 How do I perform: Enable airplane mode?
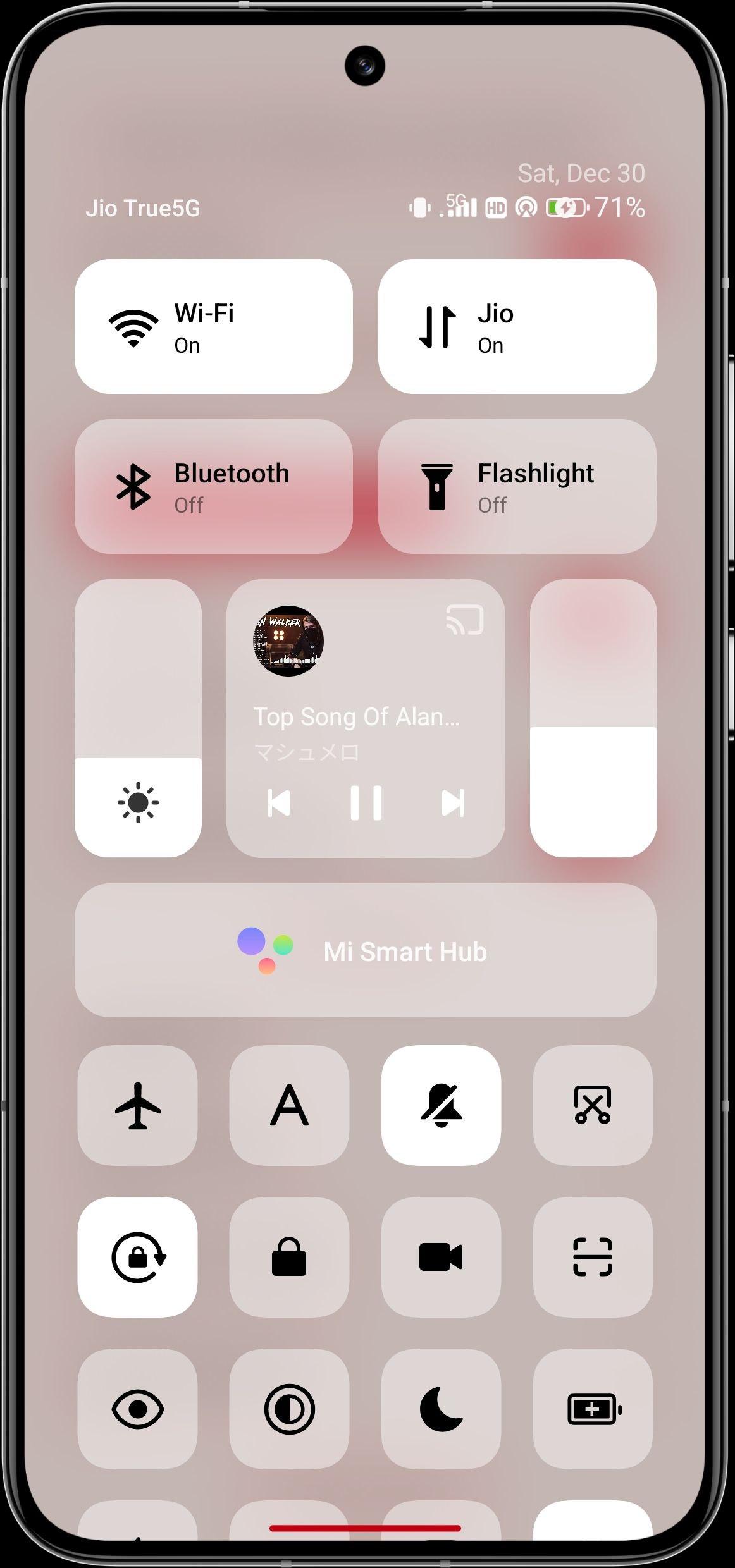(137, 1105)
